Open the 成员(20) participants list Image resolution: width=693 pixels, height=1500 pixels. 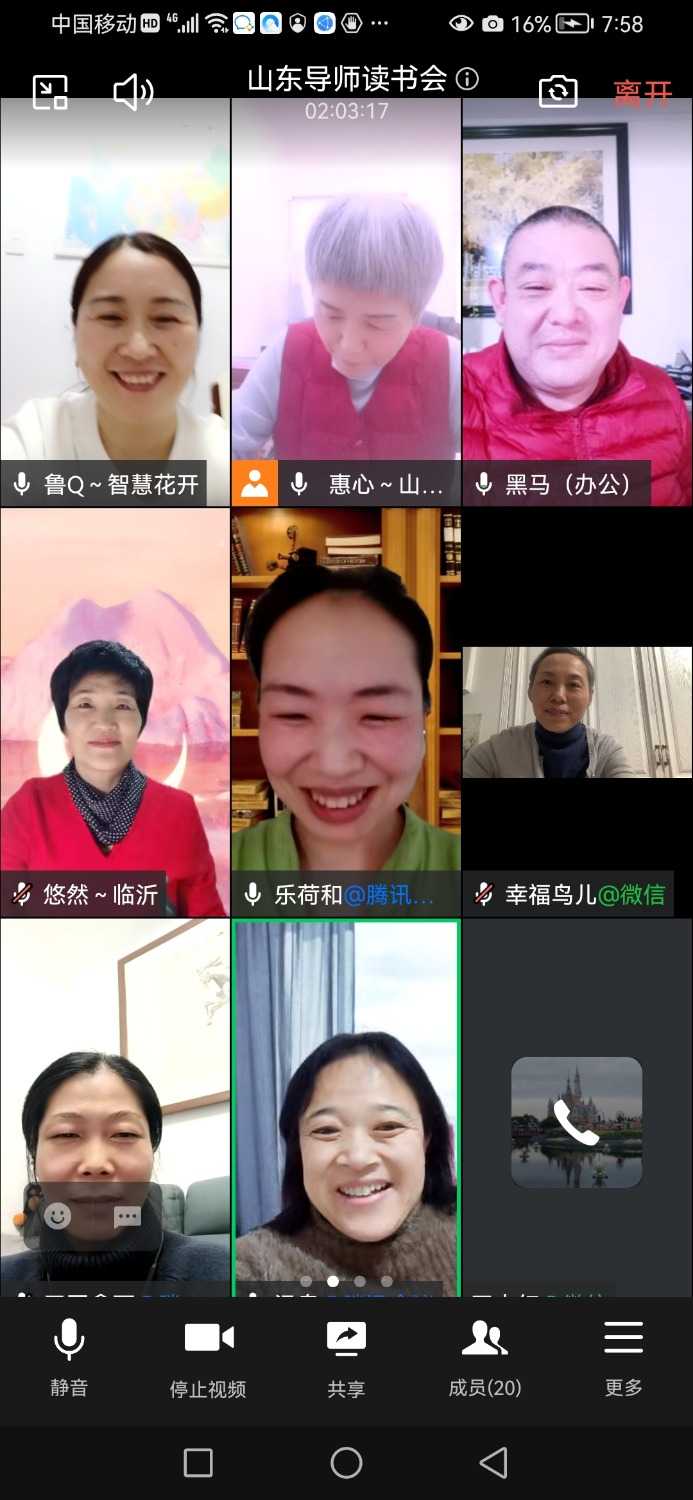(485, 1356)
